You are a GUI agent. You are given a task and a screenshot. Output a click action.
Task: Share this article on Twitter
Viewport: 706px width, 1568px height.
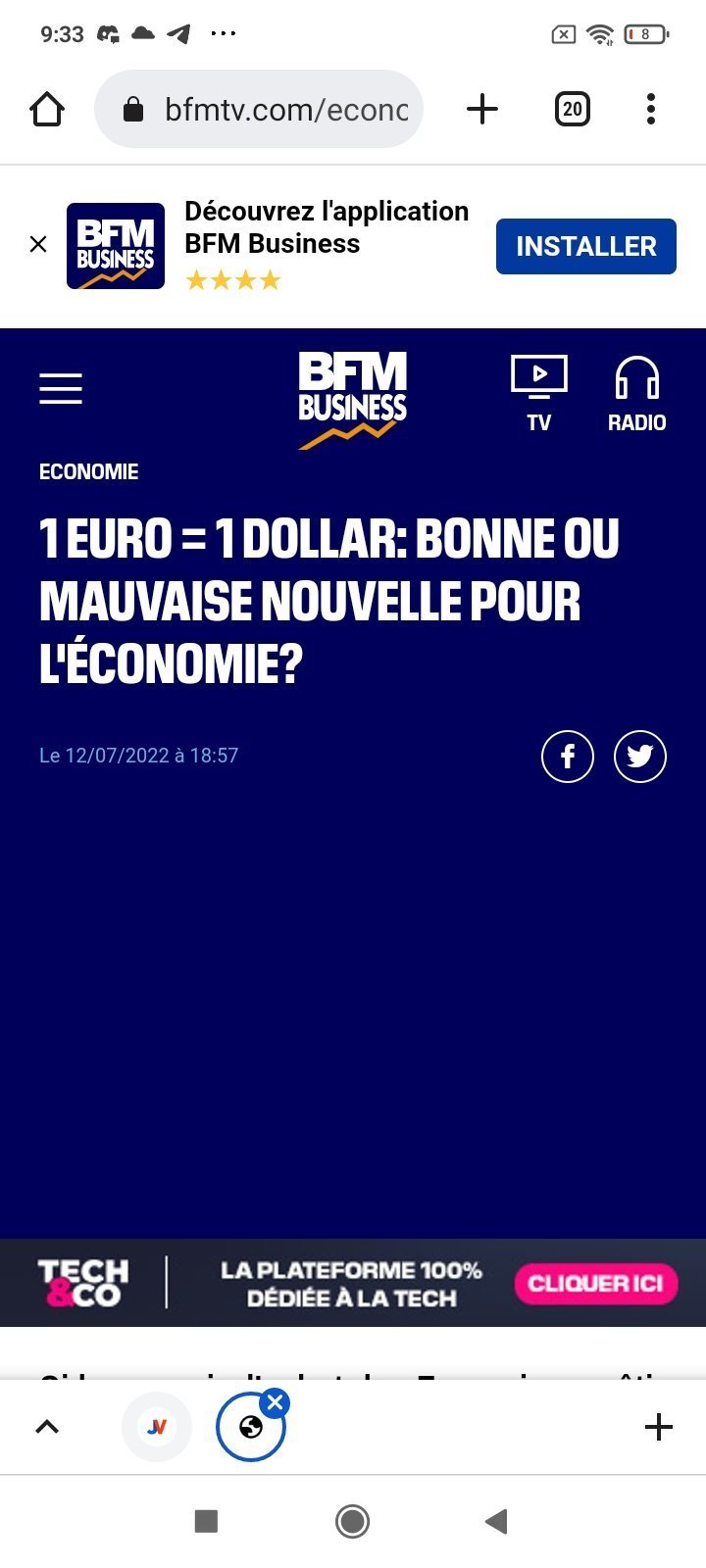640,757
